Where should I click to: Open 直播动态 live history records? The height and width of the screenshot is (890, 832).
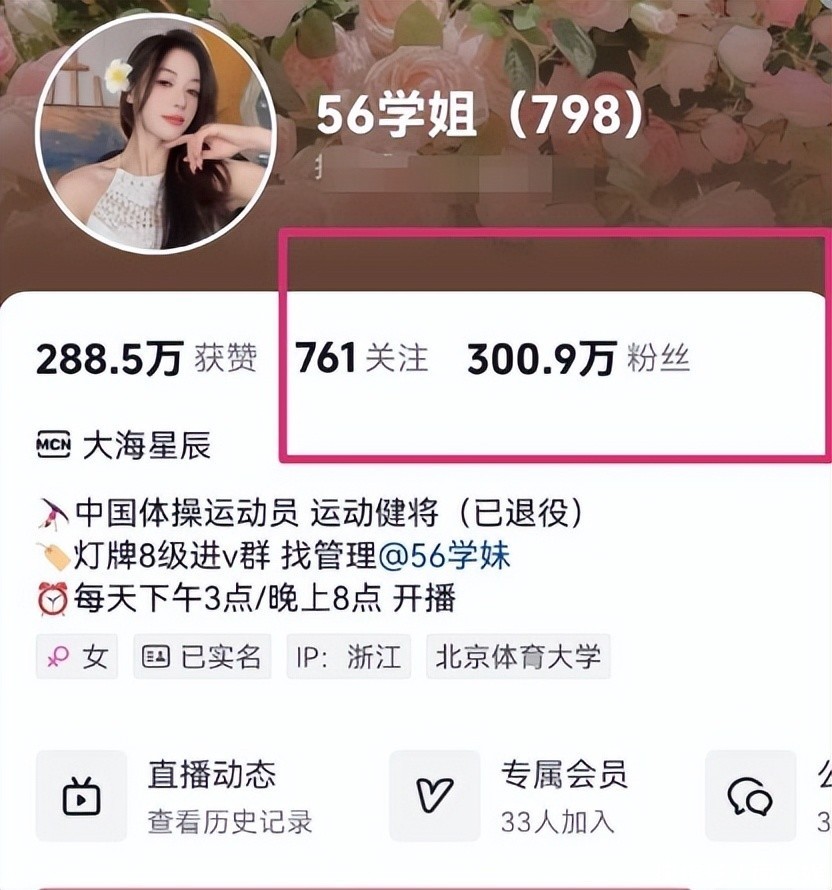(178, 795)
